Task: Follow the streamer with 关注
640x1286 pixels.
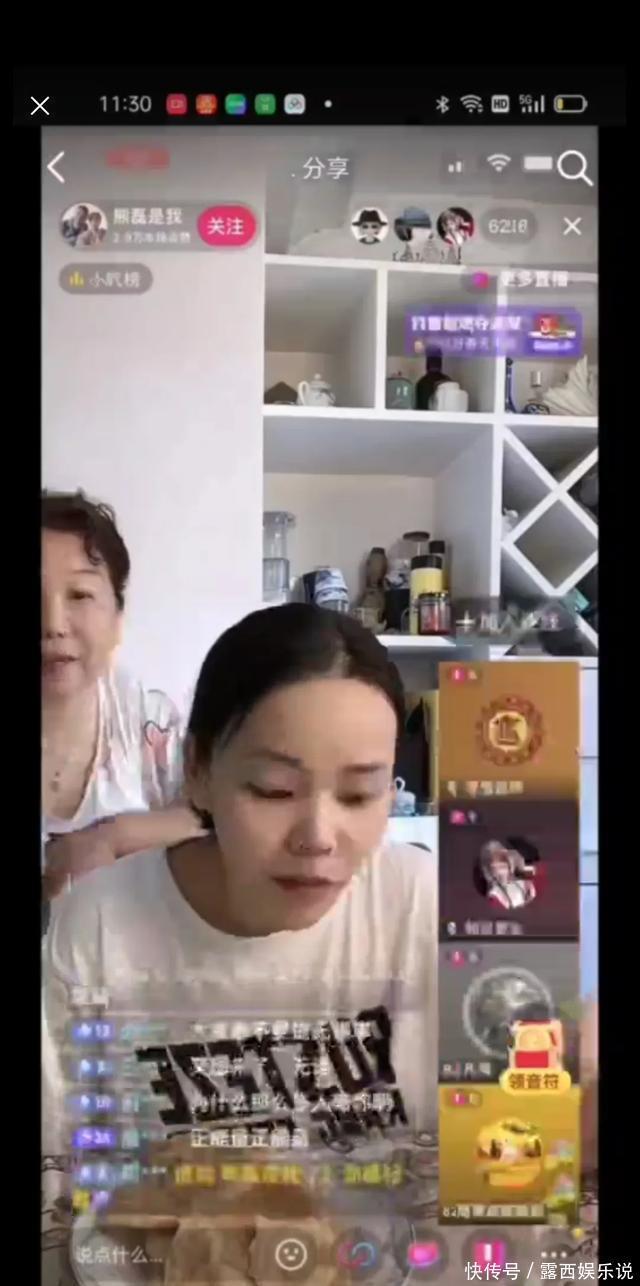Action: (225, 227)
